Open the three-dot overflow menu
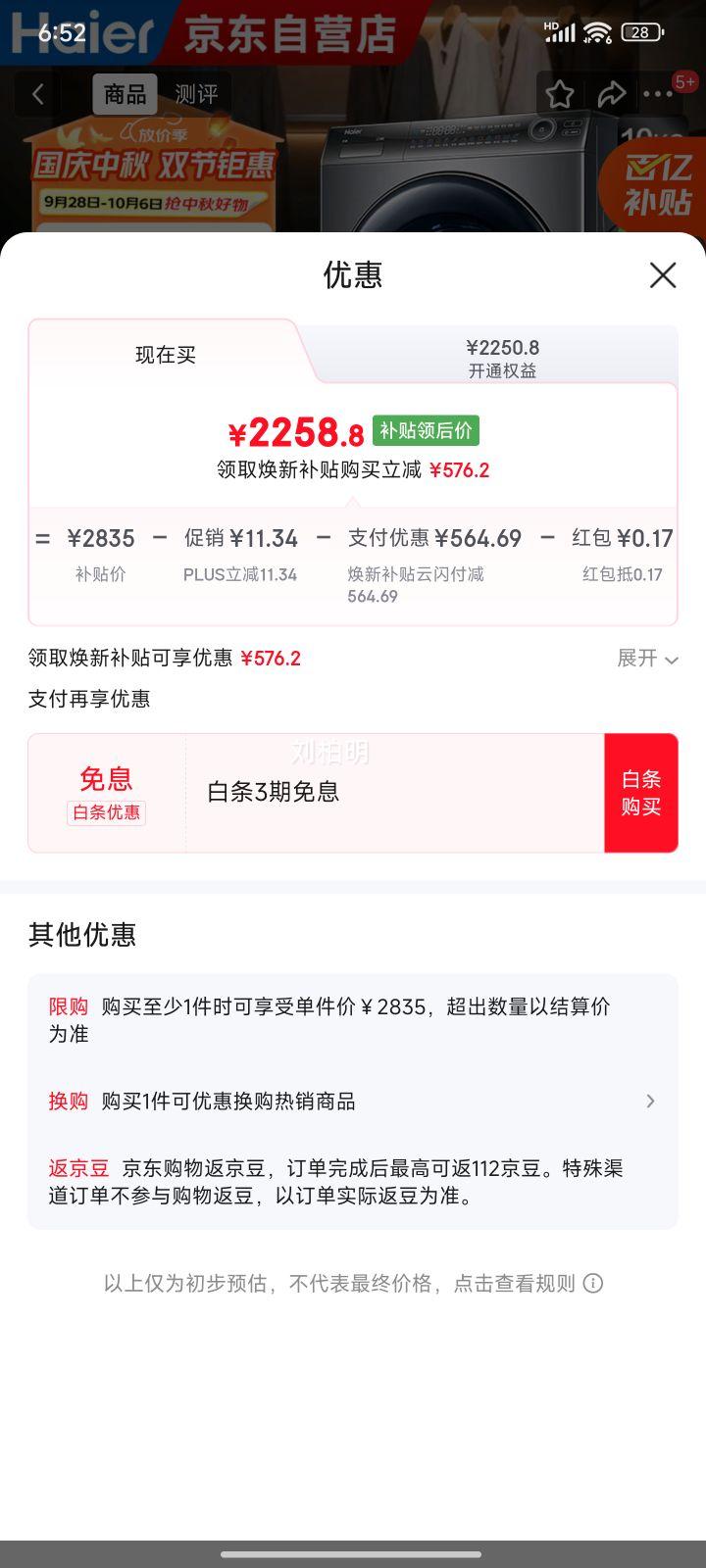Viewport: 706px width, 1568px height. click(658, 94)
